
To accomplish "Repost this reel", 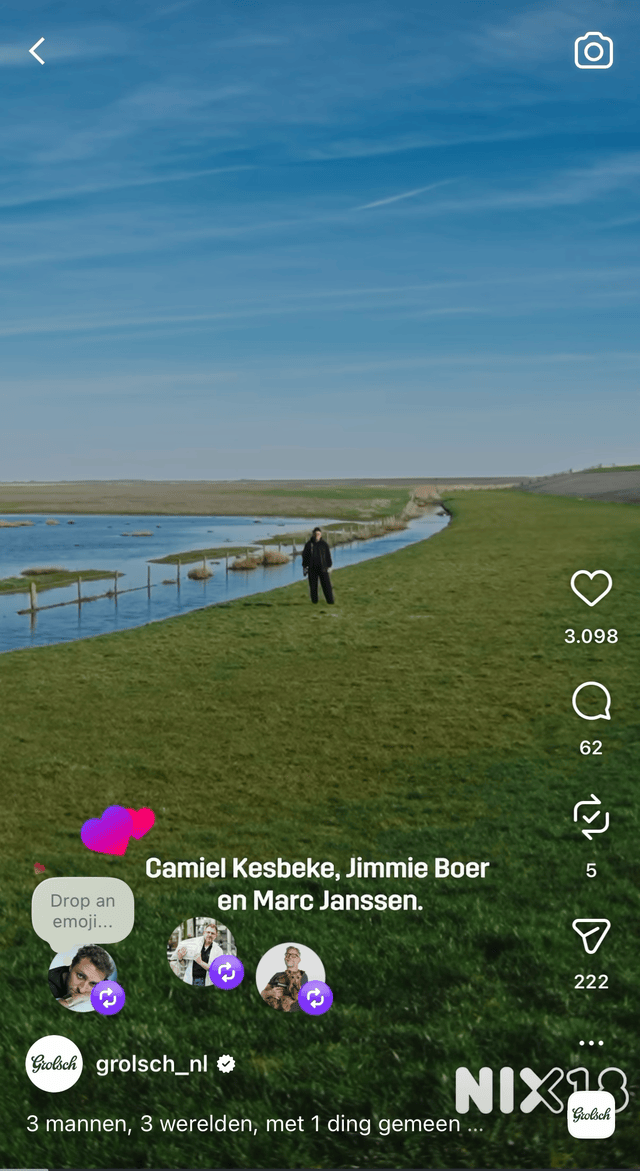I will point(591,816).
